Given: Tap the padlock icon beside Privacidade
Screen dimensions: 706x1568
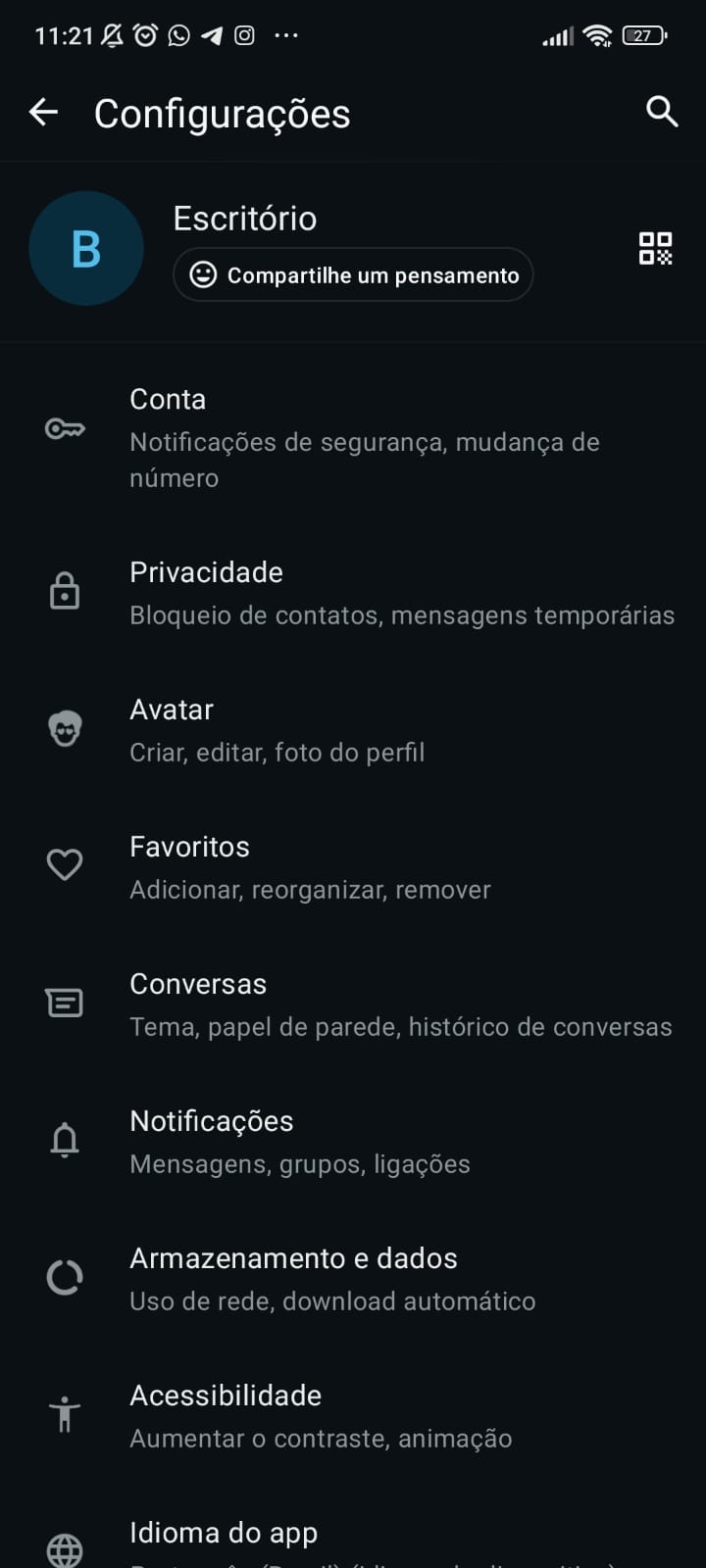Looking at the screenshot, I should (x=65, y=591).
